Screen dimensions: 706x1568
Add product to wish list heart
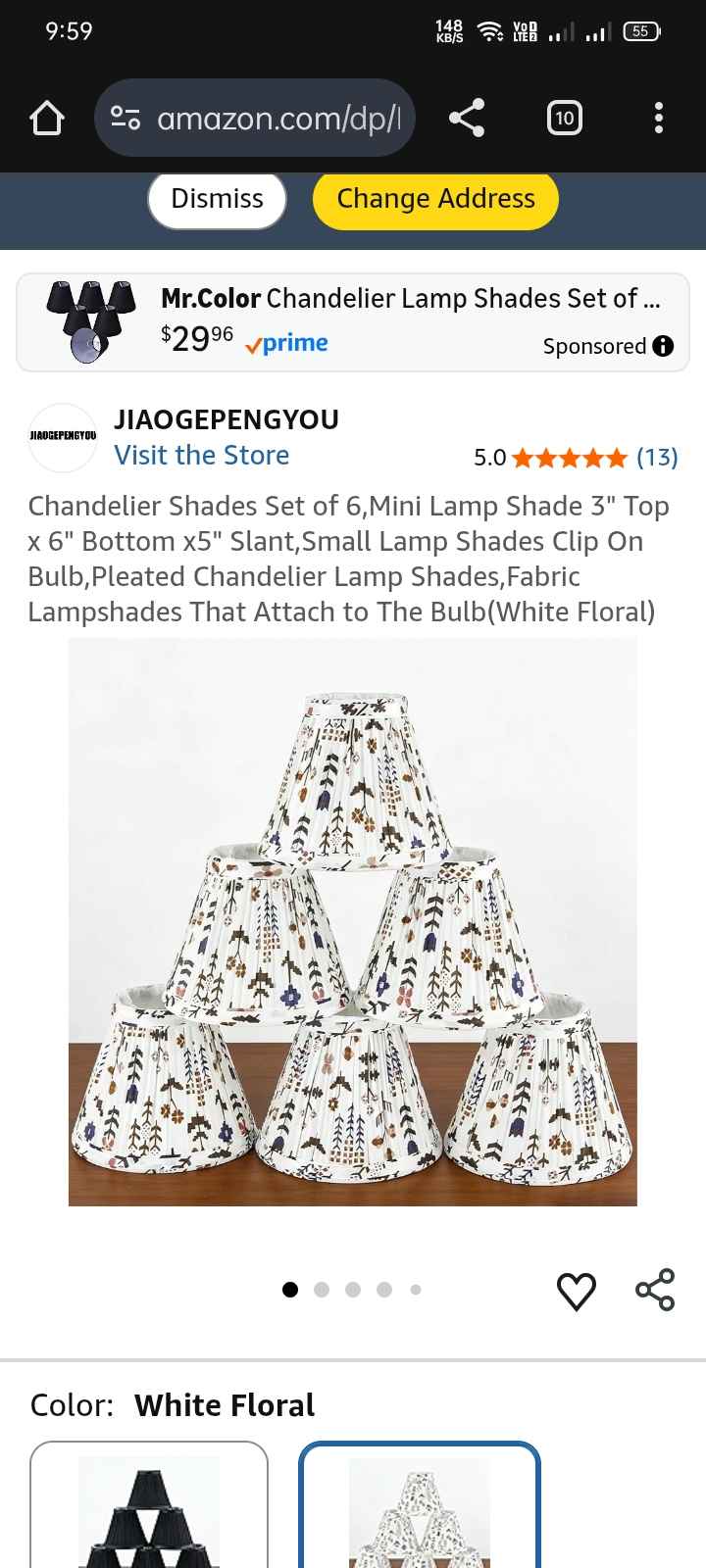click(x=577, y=1291)
